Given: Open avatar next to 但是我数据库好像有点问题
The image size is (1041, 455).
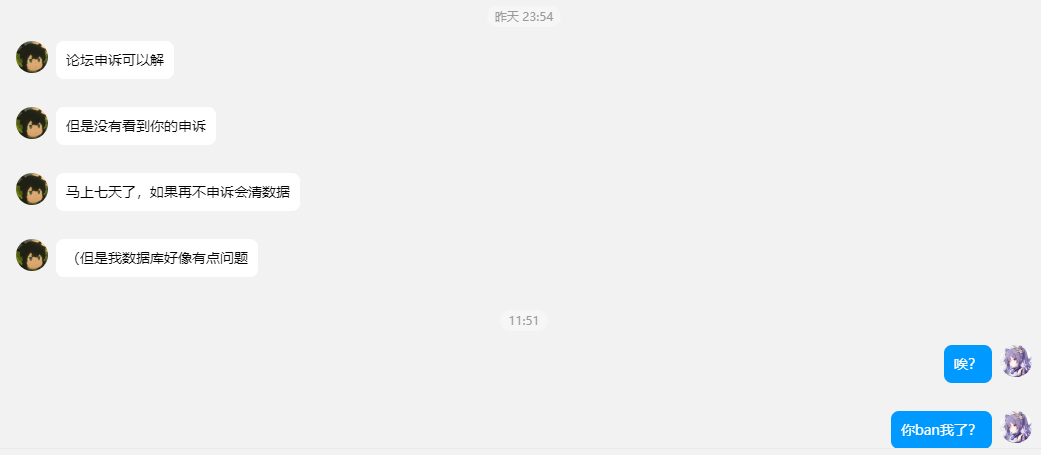Looking at the screenshot, I should tap(32, 255).
